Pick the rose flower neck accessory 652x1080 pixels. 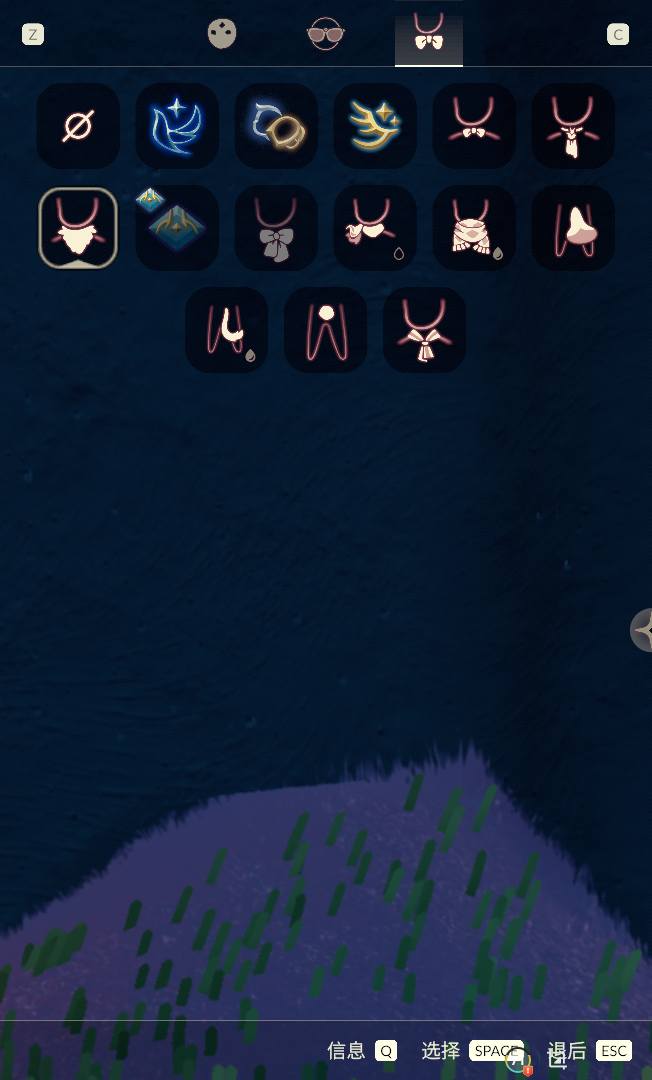pos(375,228)
